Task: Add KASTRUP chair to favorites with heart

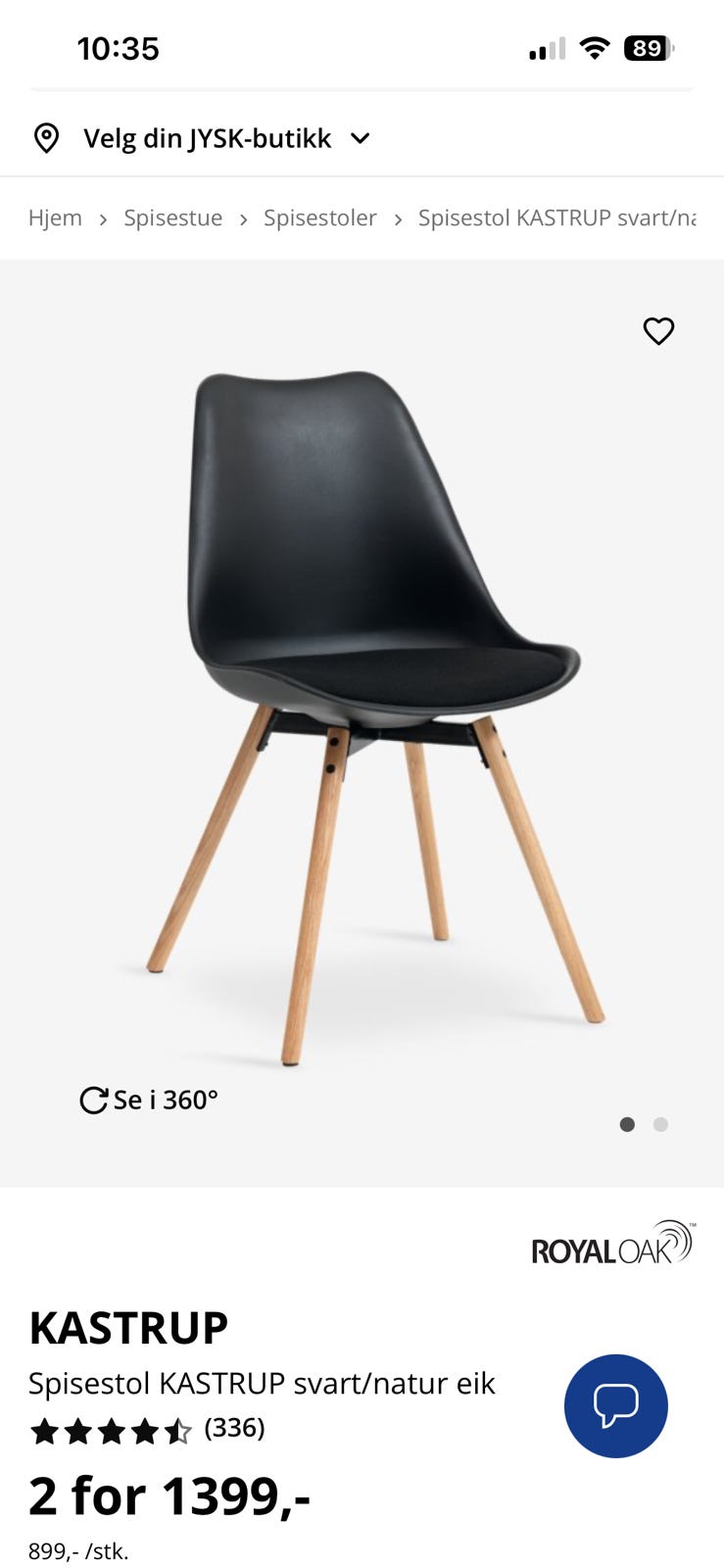Action: click(x=658, y=331)
